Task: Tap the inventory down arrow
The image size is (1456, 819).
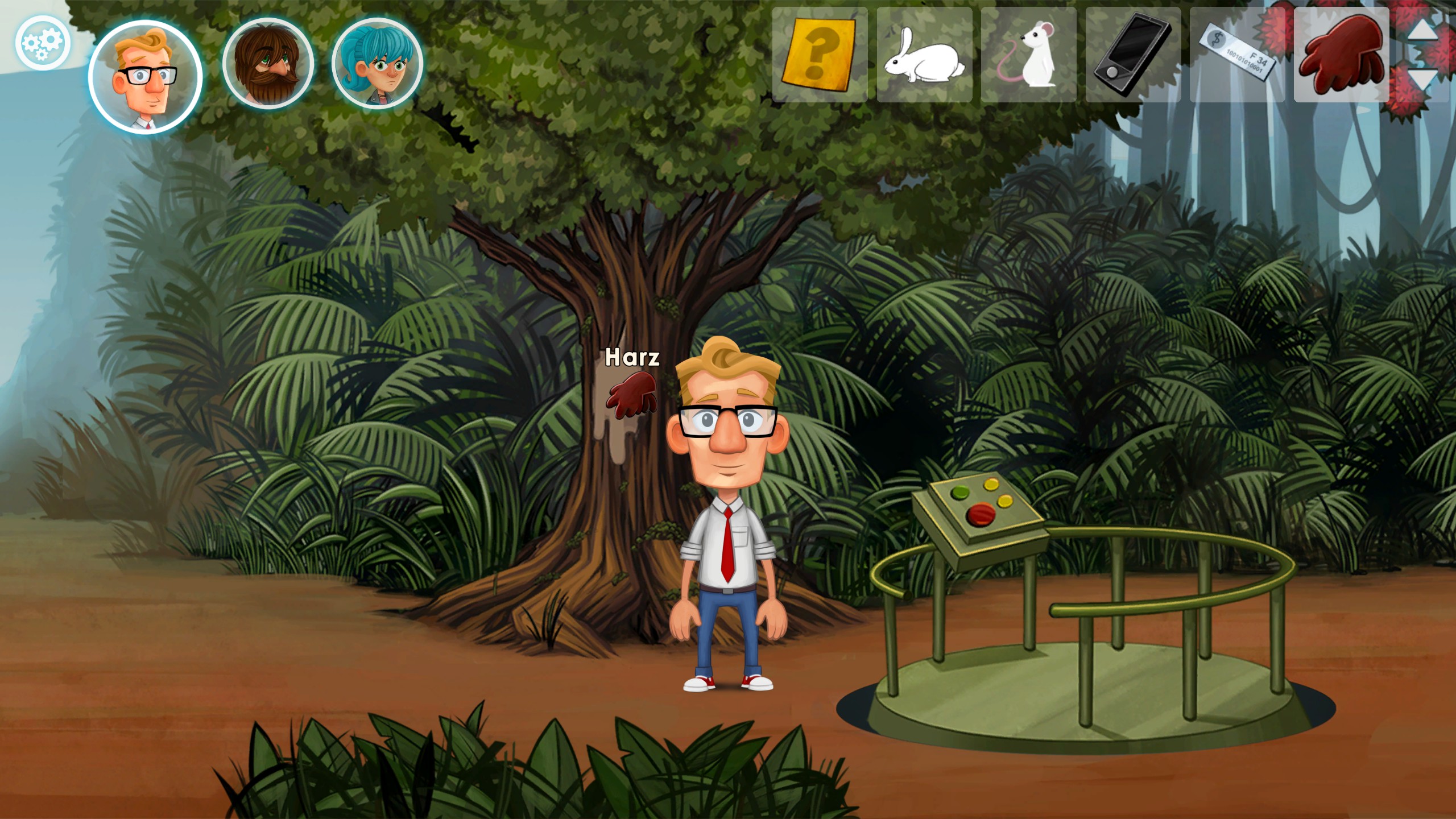Action: (x=1422, y=81)
